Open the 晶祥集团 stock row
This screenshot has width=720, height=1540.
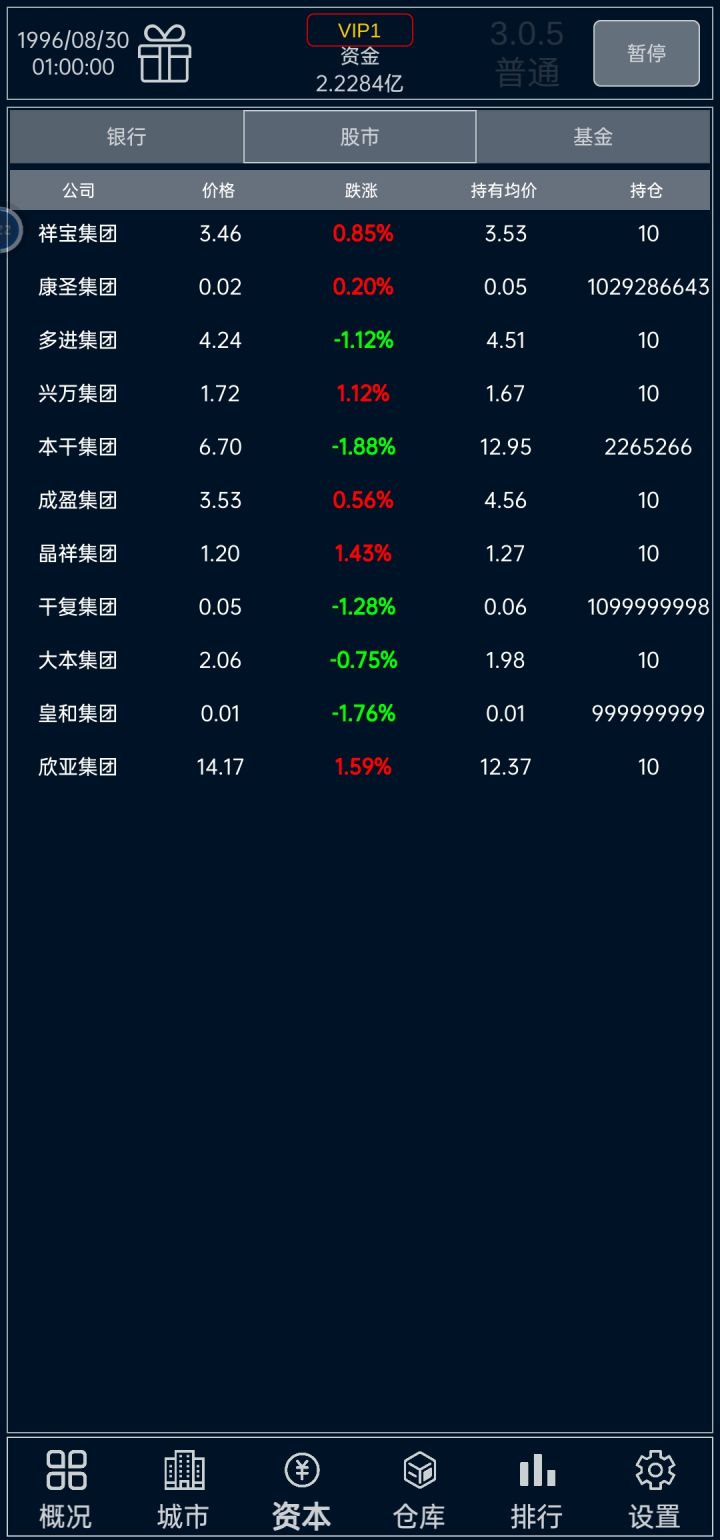click(360, 553)
